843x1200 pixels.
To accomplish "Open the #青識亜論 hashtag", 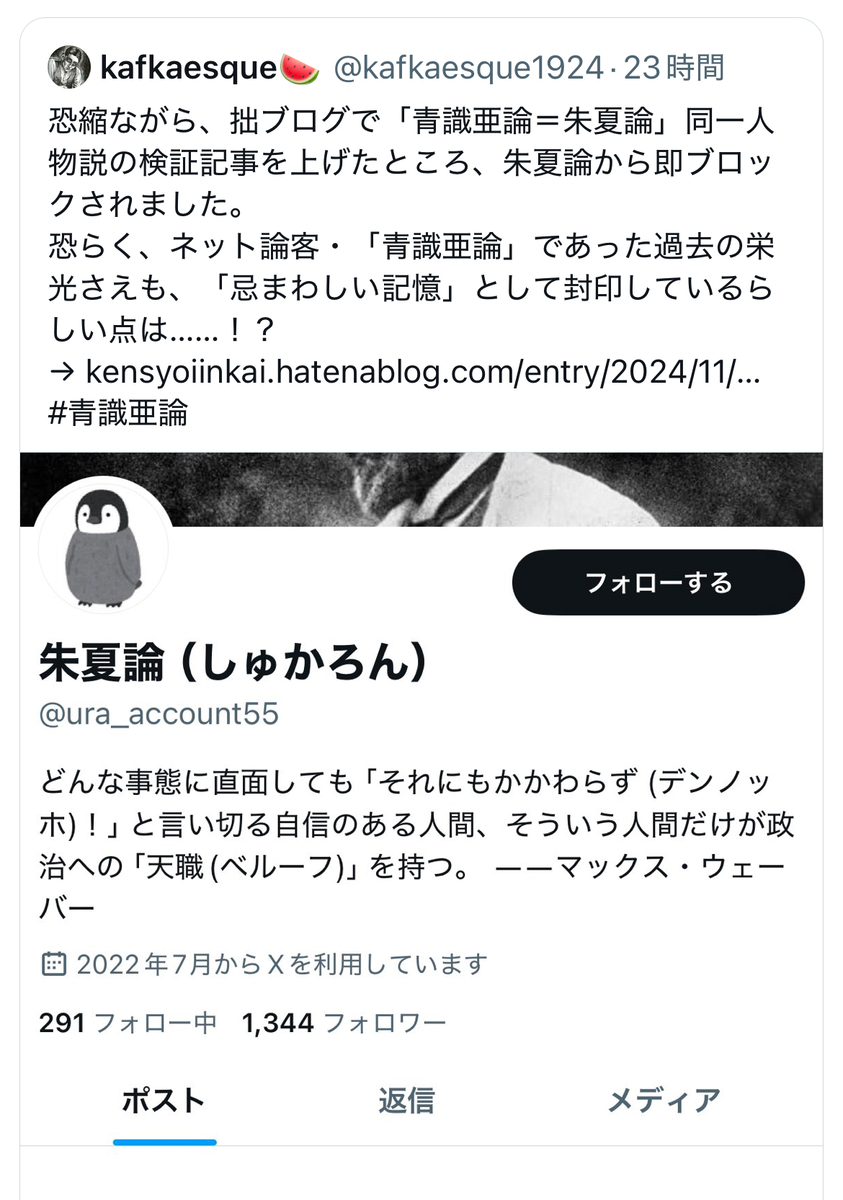I will [x=117, y=413].
